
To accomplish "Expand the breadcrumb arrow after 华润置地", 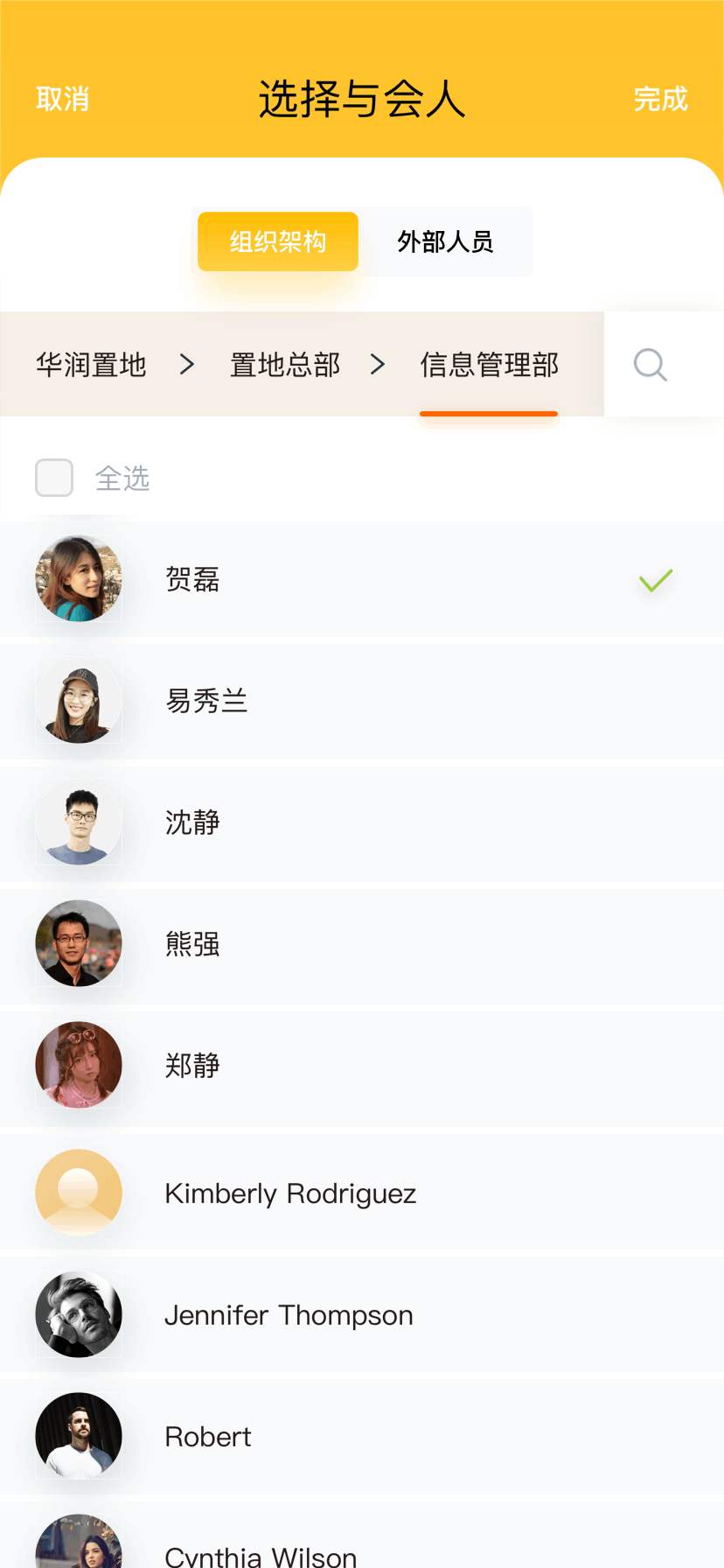I will pos(185,365).
